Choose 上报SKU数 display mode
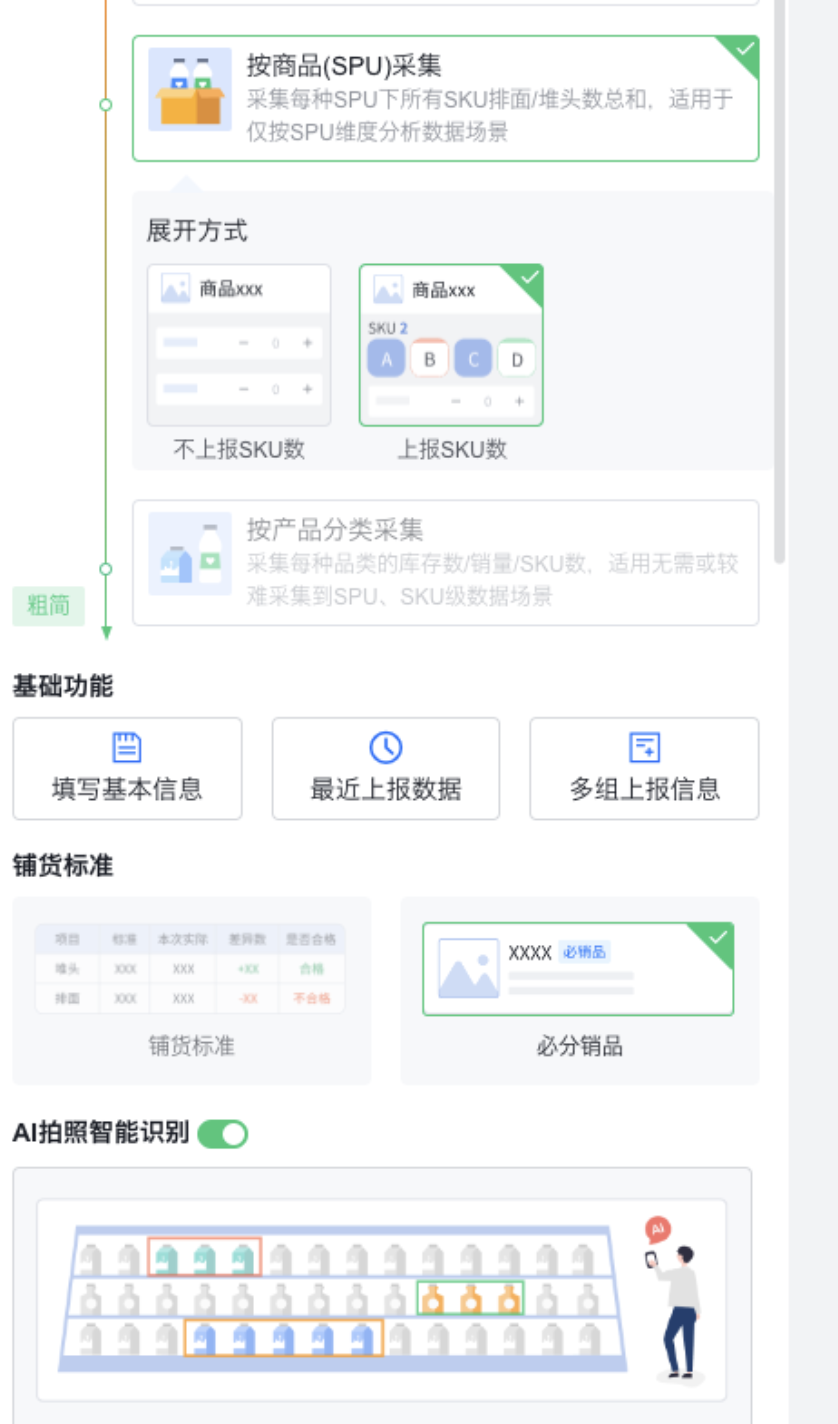Viewport: 838px width, 1424px height. coord(451,346)
